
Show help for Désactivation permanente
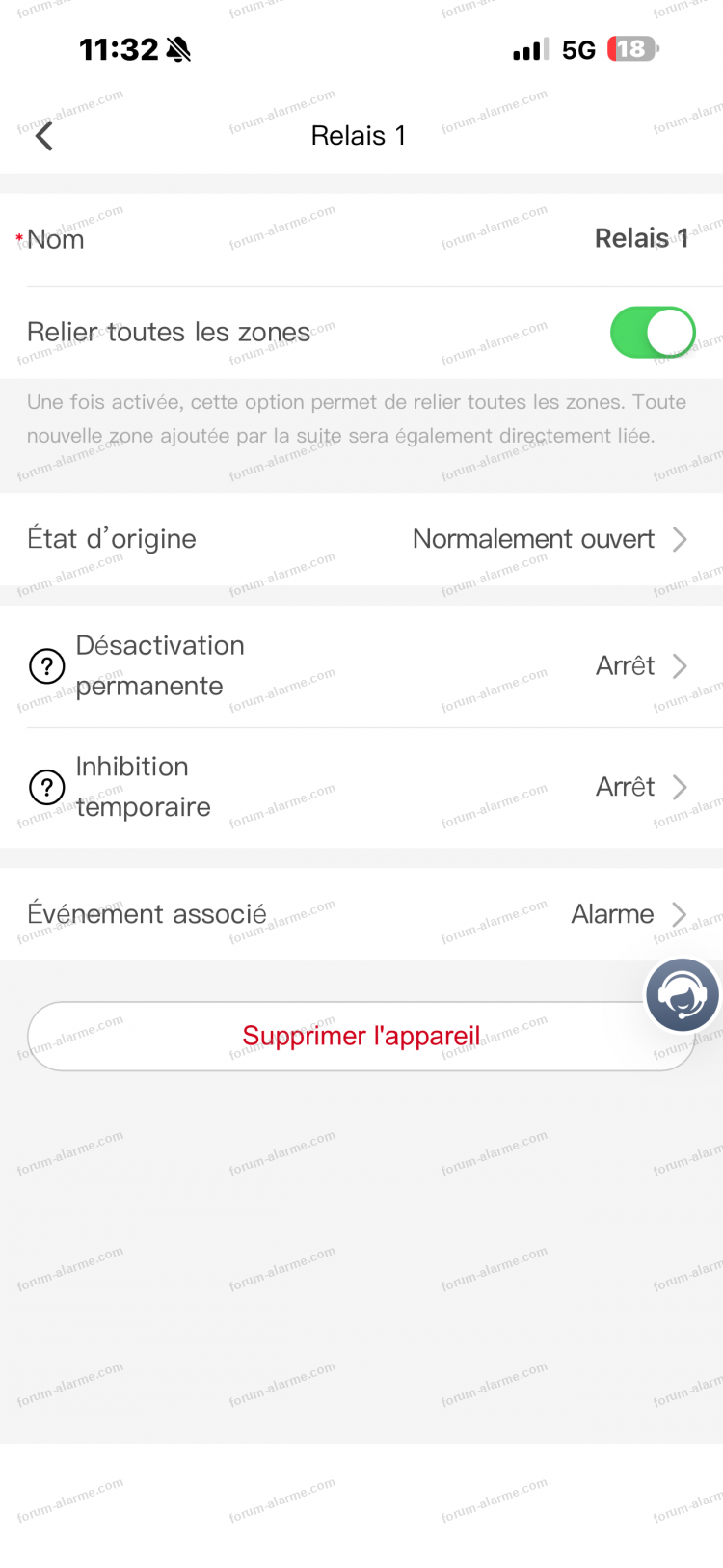pos(47,666)
